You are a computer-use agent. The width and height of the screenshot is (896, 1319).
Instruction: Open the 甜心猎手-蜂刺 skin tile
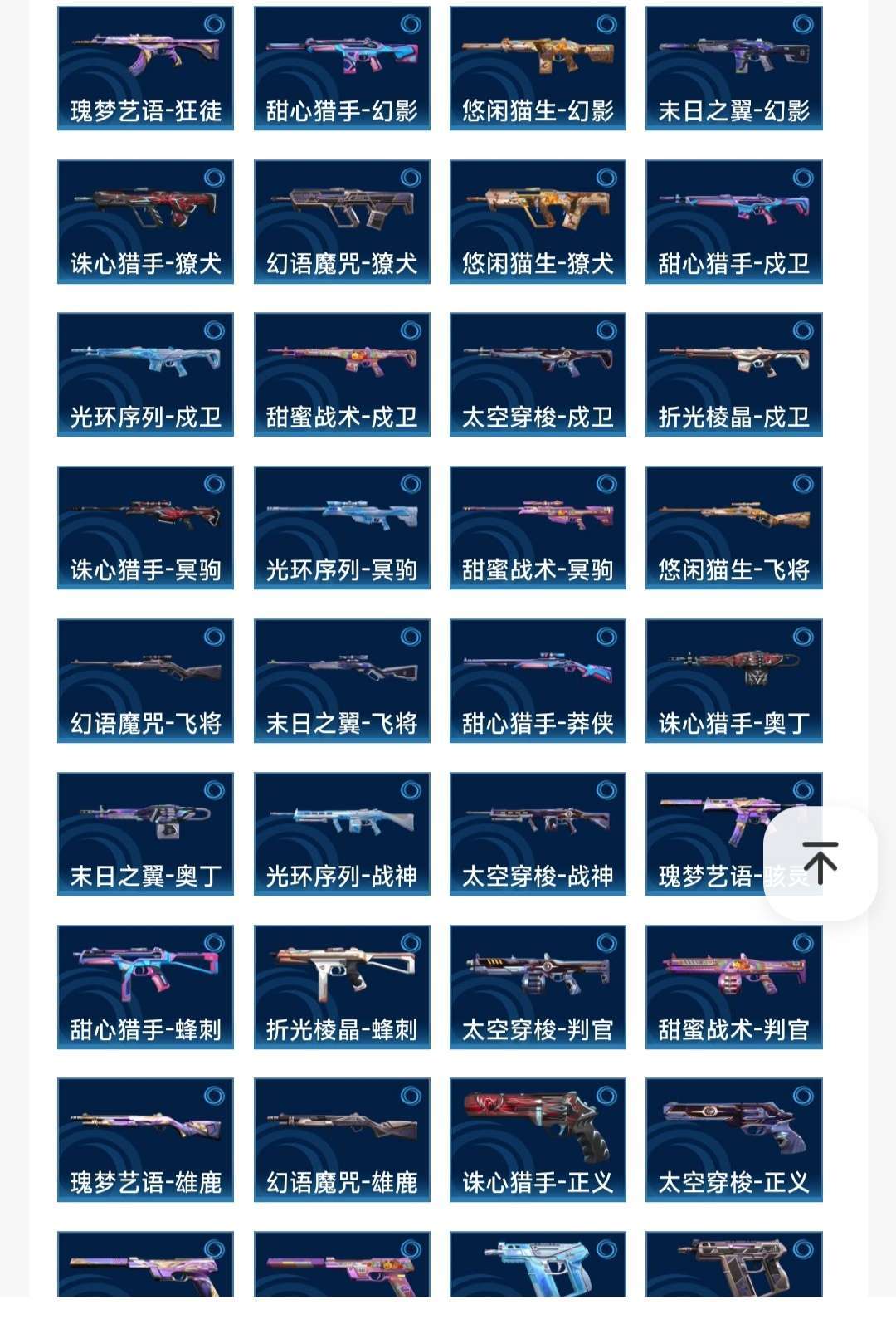click(x=145, y=987)
